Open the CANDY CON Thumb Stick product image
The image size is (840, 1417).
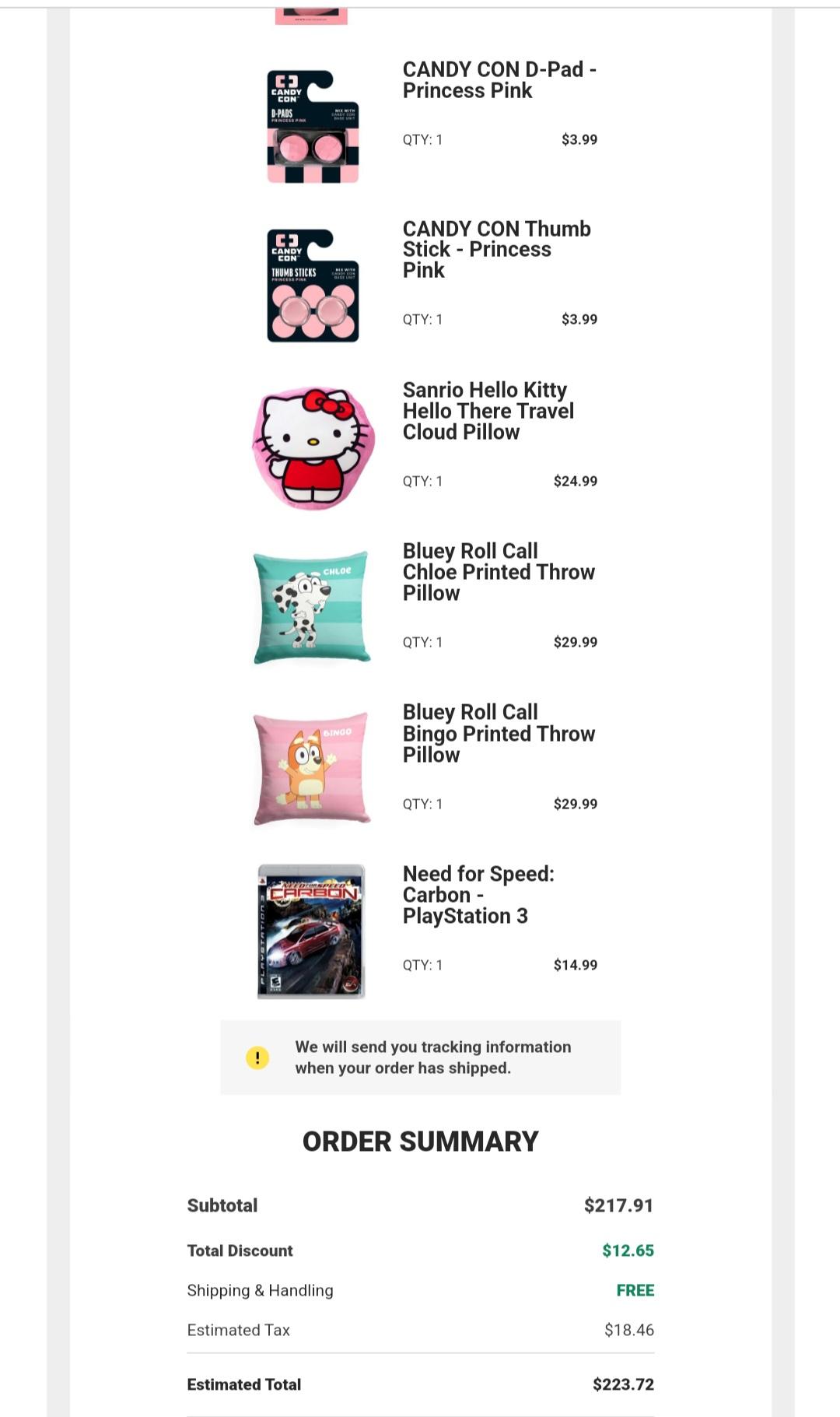pos(313,286)
